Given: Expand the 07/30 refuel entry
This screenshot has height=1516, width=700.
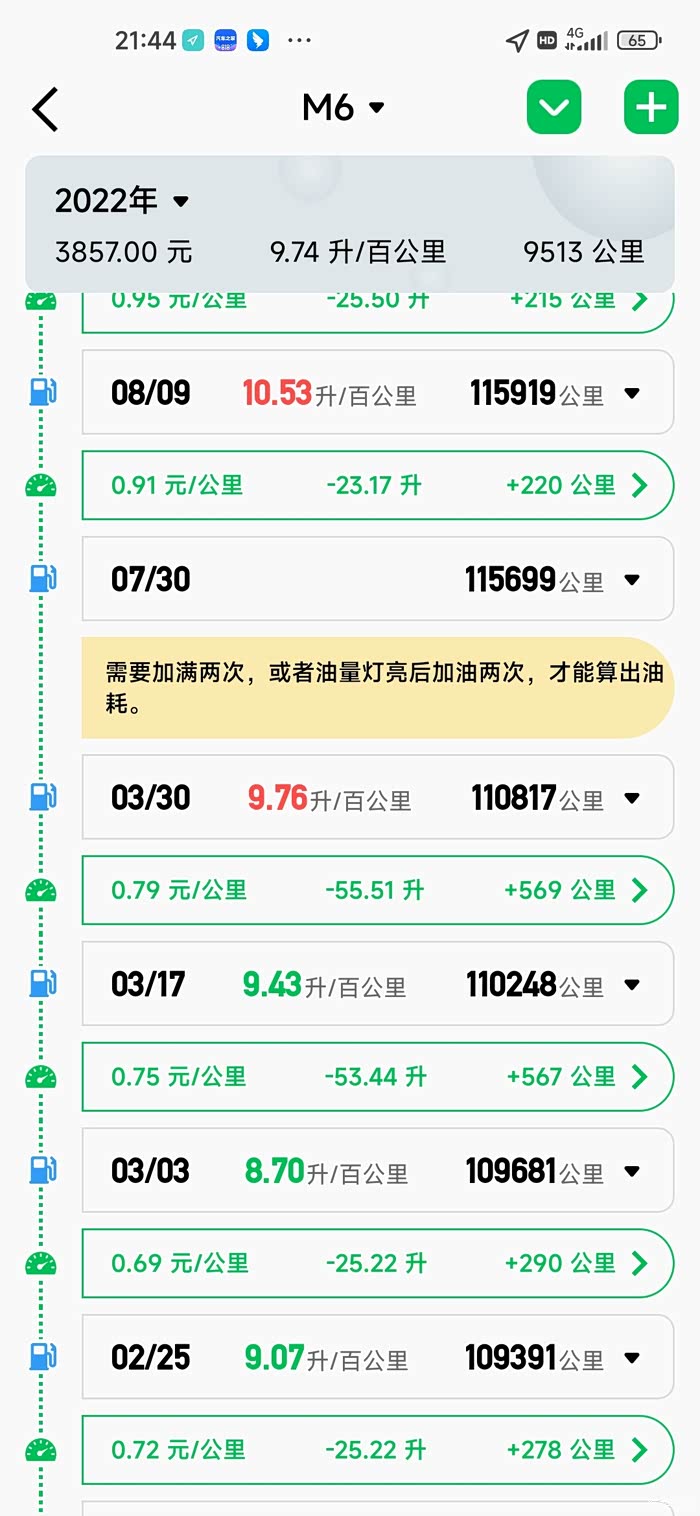Looking at the screenshot, I should pyautogui.click(x=631, y=579).
